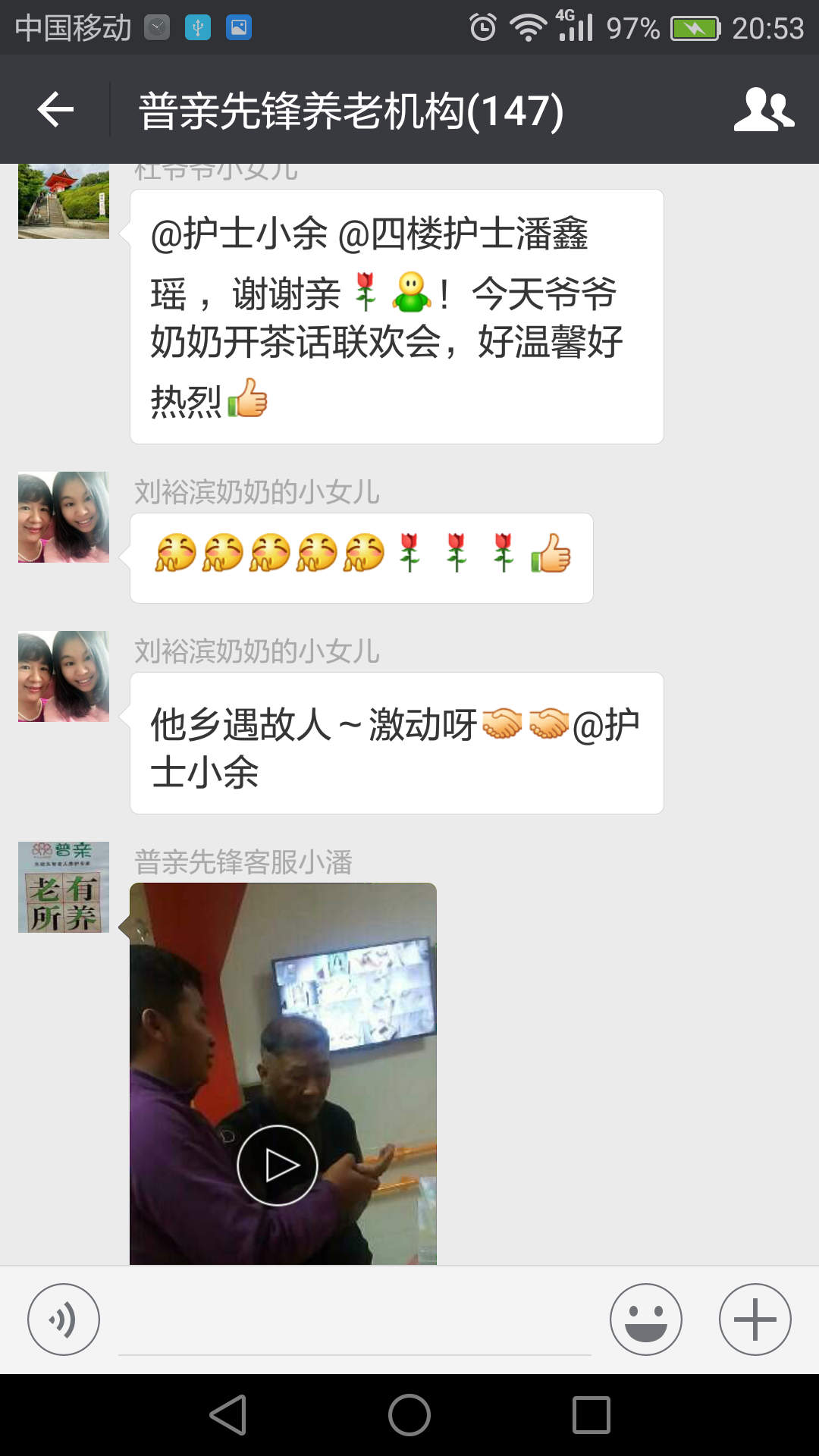Switch to voice message input

64,1319
